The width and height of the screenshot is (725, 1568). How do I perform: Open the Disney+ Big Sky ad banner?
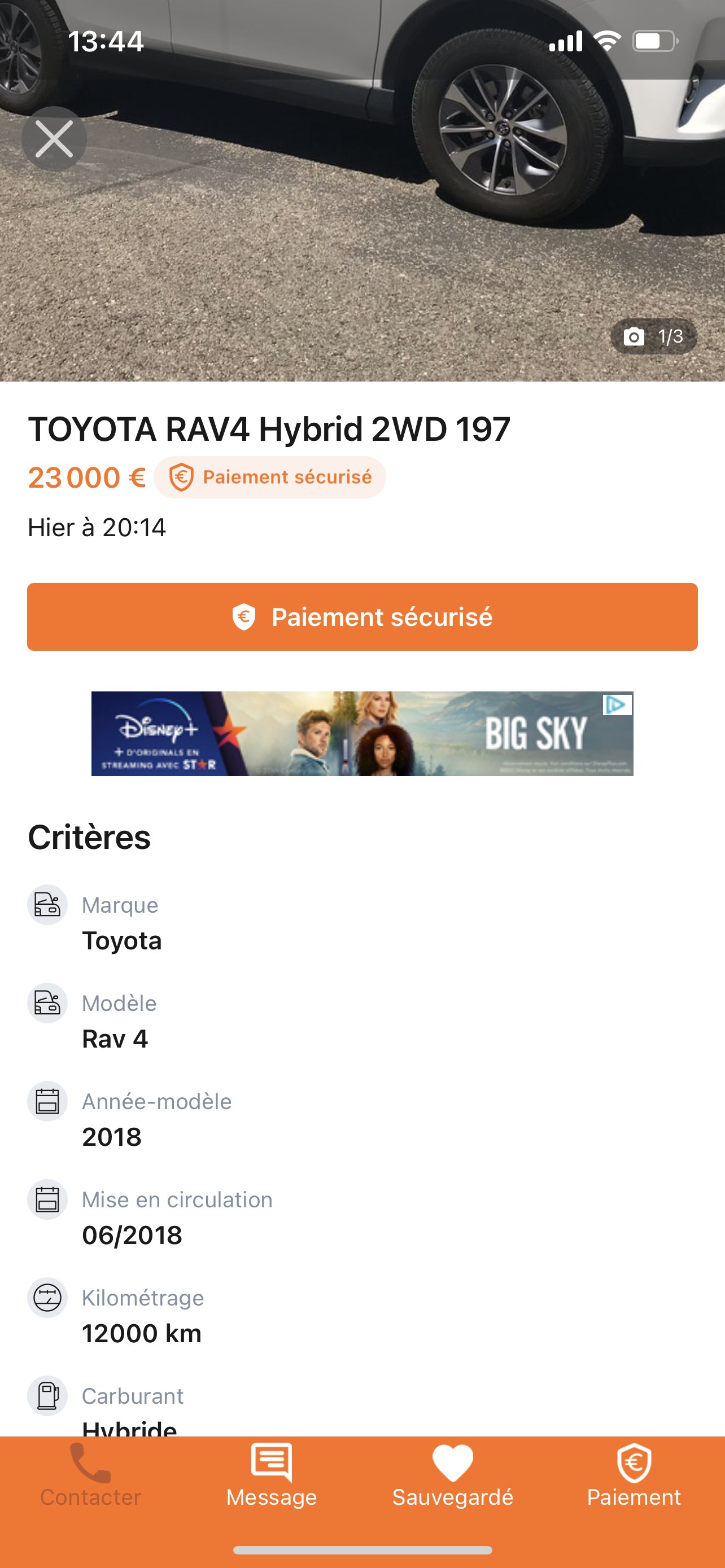tap(362, 733)
